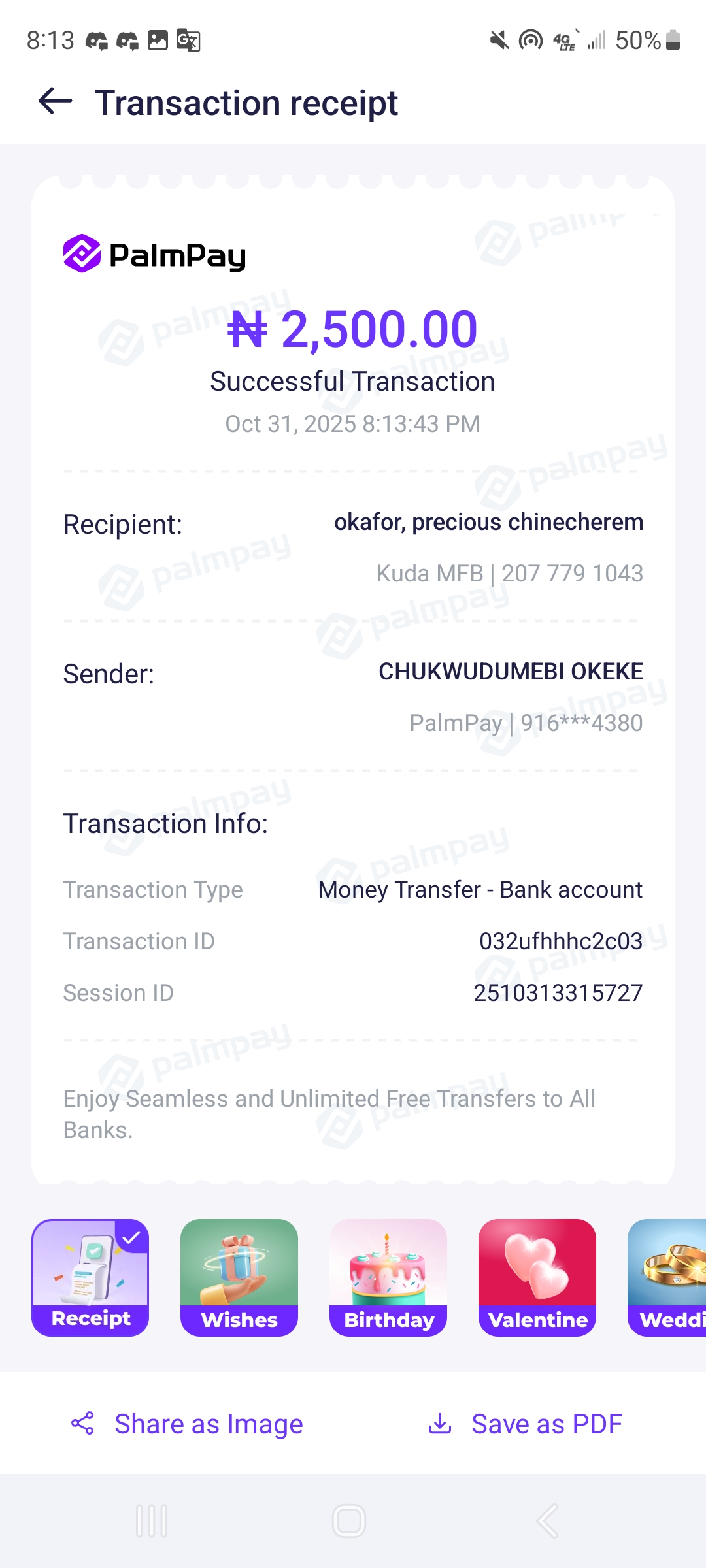
Task: Go back from Transaction receipt
Action: (x=56, y=102)
